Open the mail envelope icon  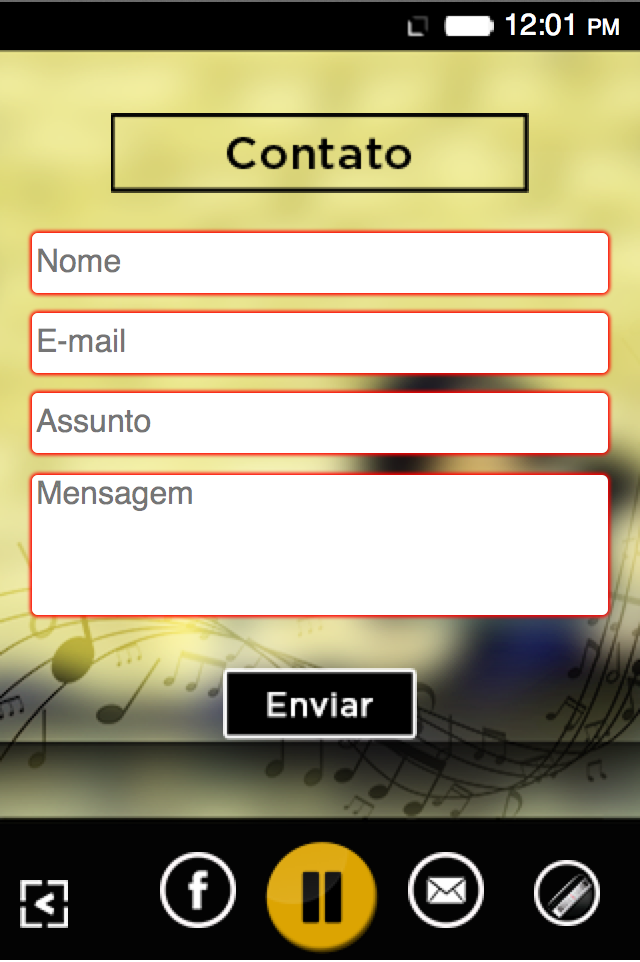pyautogui.click(x=446, y=890)
